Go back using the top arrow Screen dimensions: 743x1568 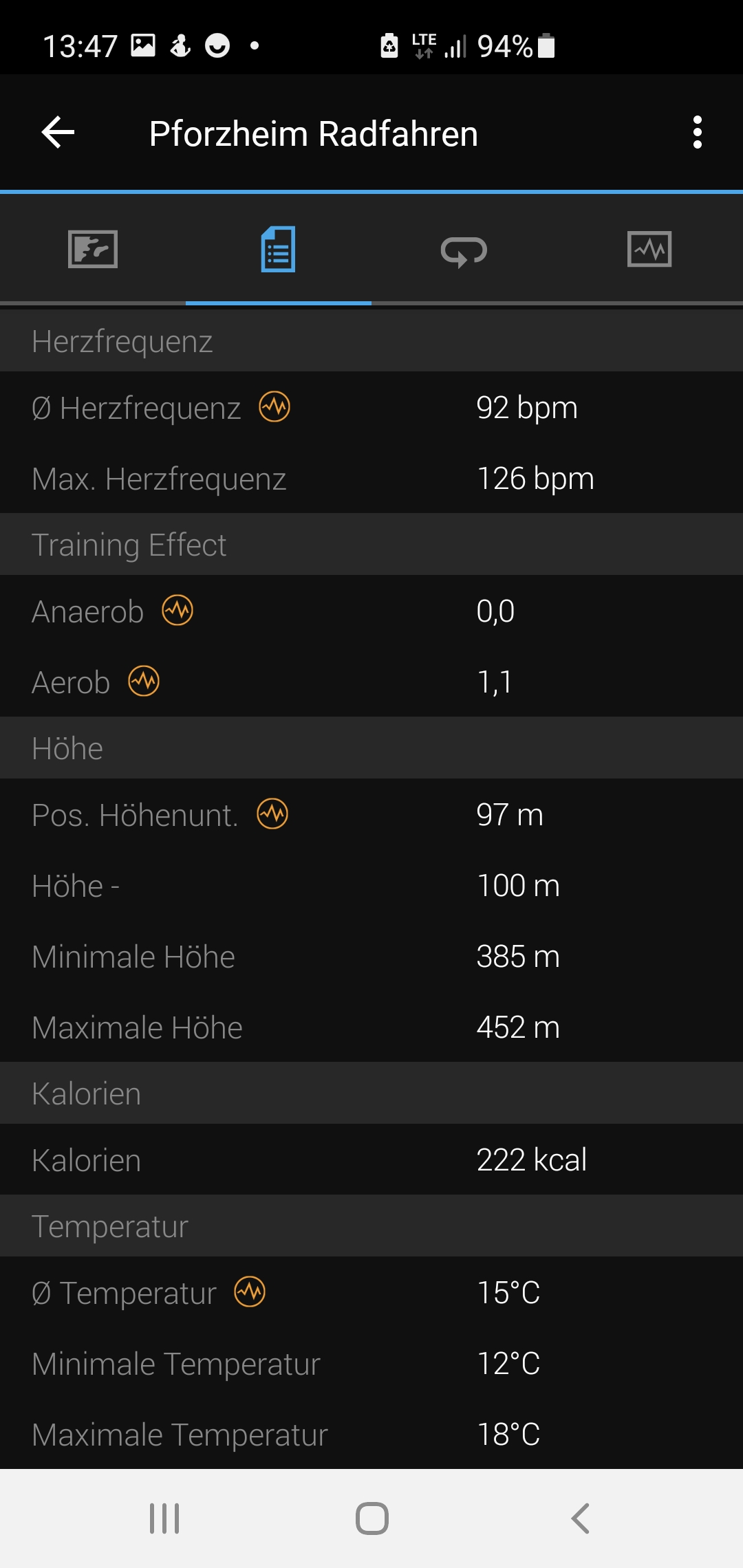tap(58, 132)
